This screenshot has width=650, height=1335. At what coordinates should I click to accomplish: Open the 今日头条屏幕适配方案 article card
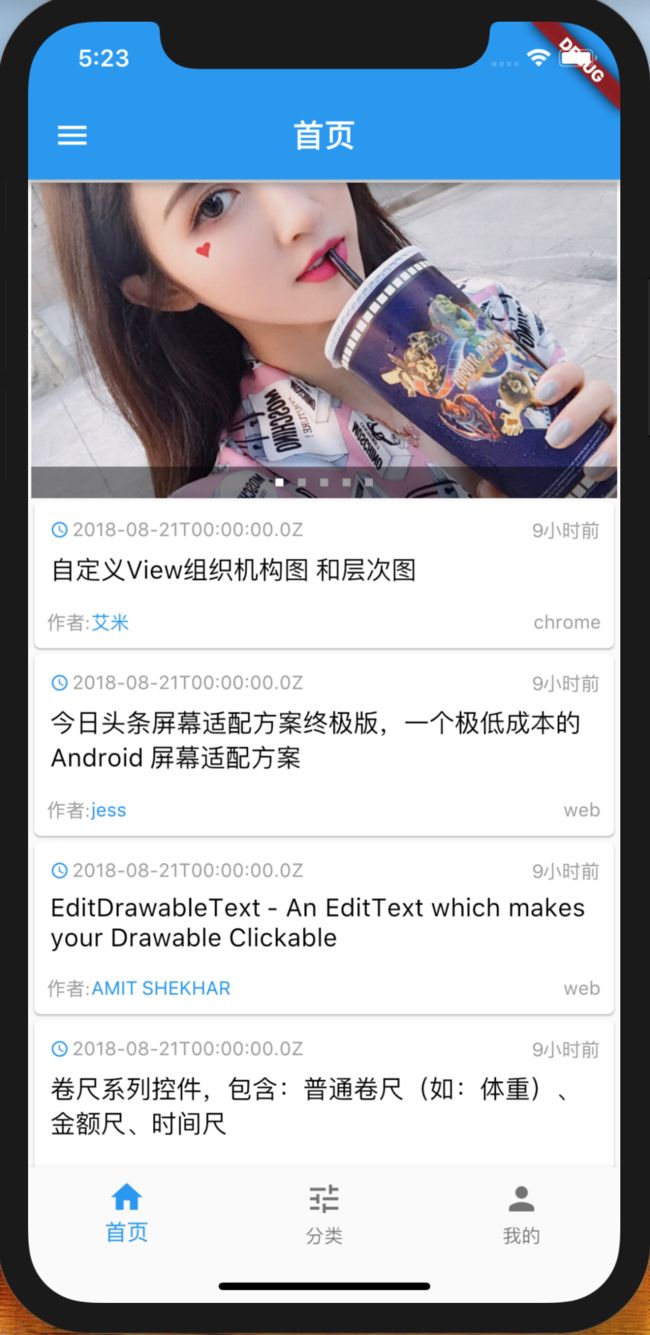tap(324, 745)
